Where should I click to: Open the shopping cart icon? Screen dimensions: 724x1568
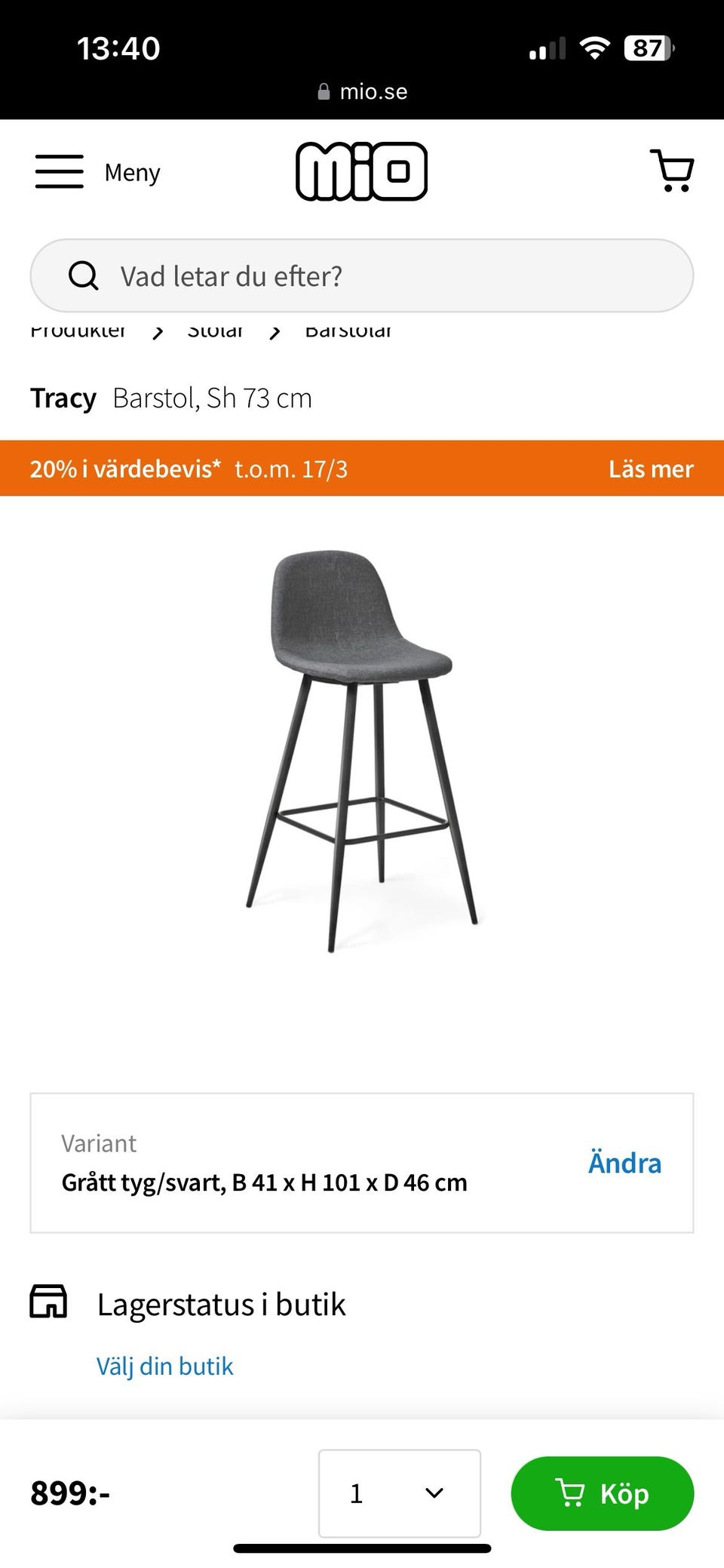670,171
